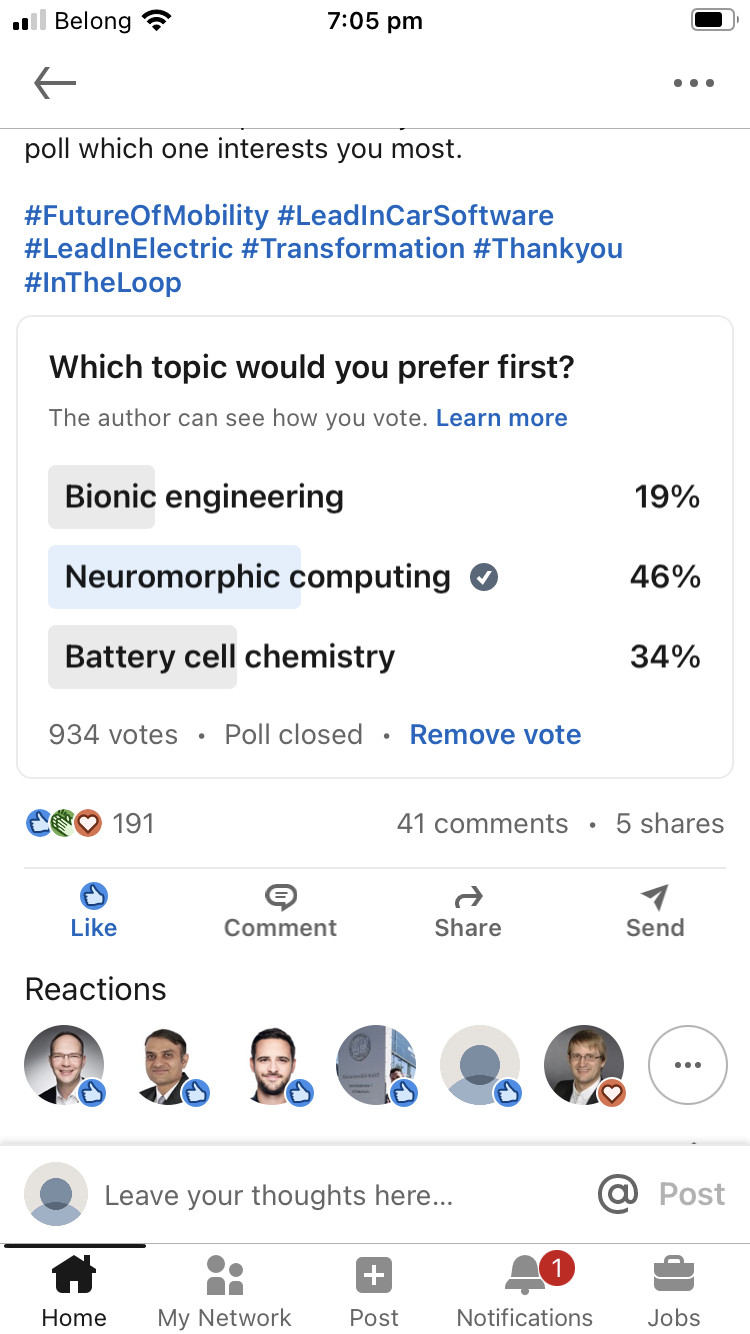Like this post
This screenshot has width=750, height=1334.
coord(94,911)
